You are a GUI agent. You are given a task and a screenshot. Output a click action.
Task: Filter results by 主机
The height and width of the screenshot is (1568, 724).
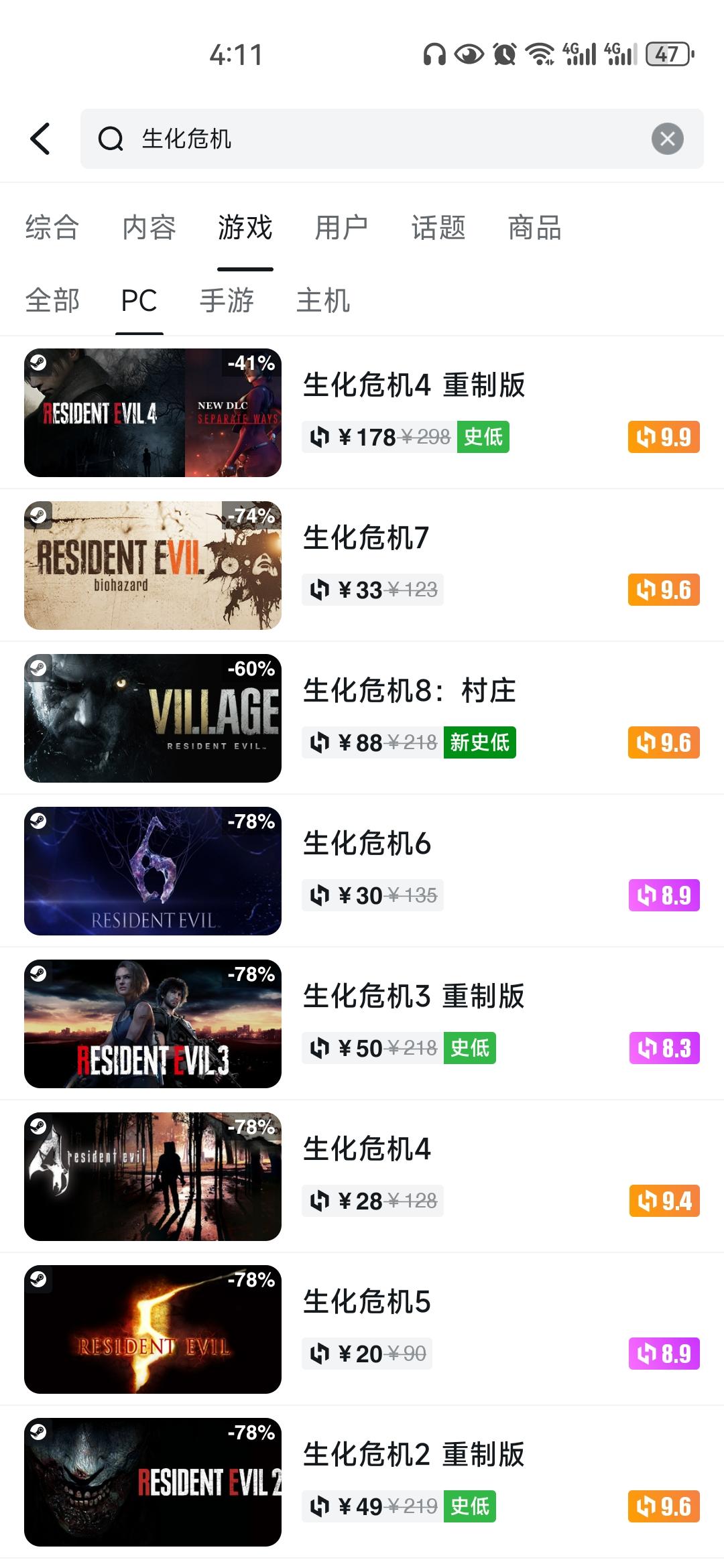pos(323,301)
